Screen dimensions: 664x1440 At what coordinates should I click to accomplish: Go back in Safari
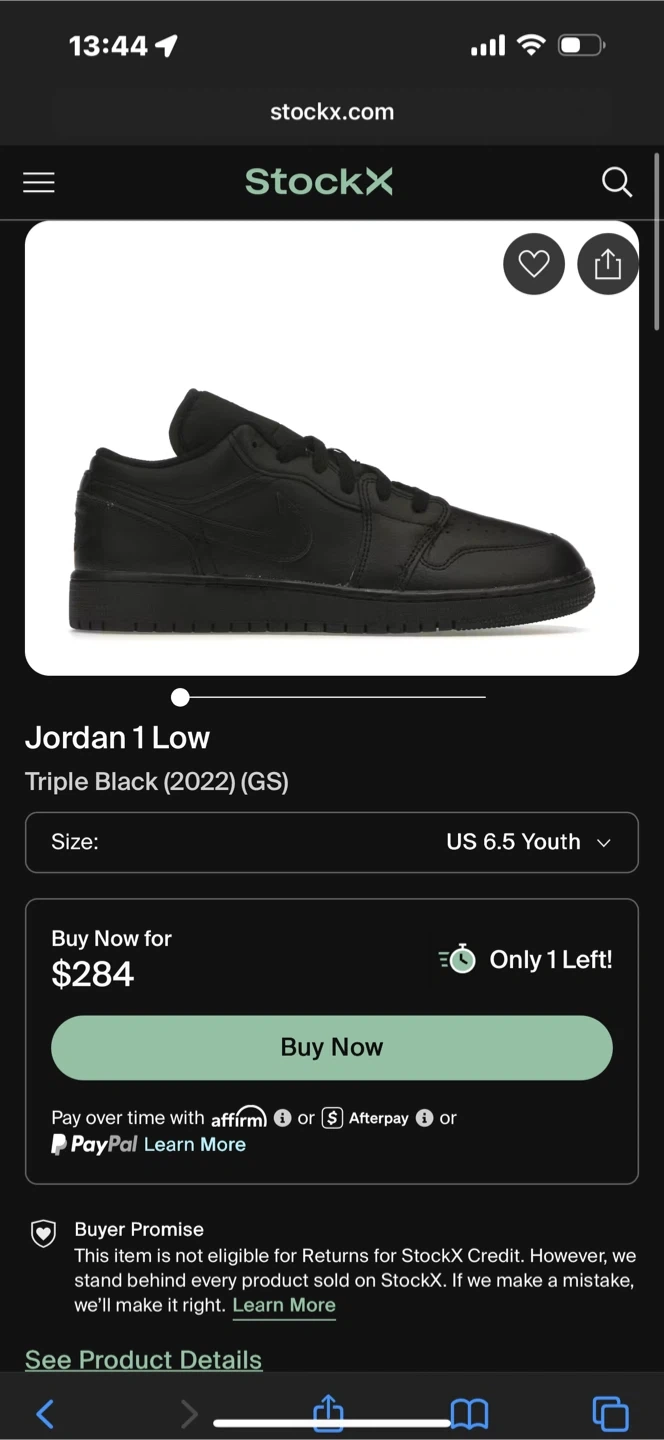(x=45, y=1414)
